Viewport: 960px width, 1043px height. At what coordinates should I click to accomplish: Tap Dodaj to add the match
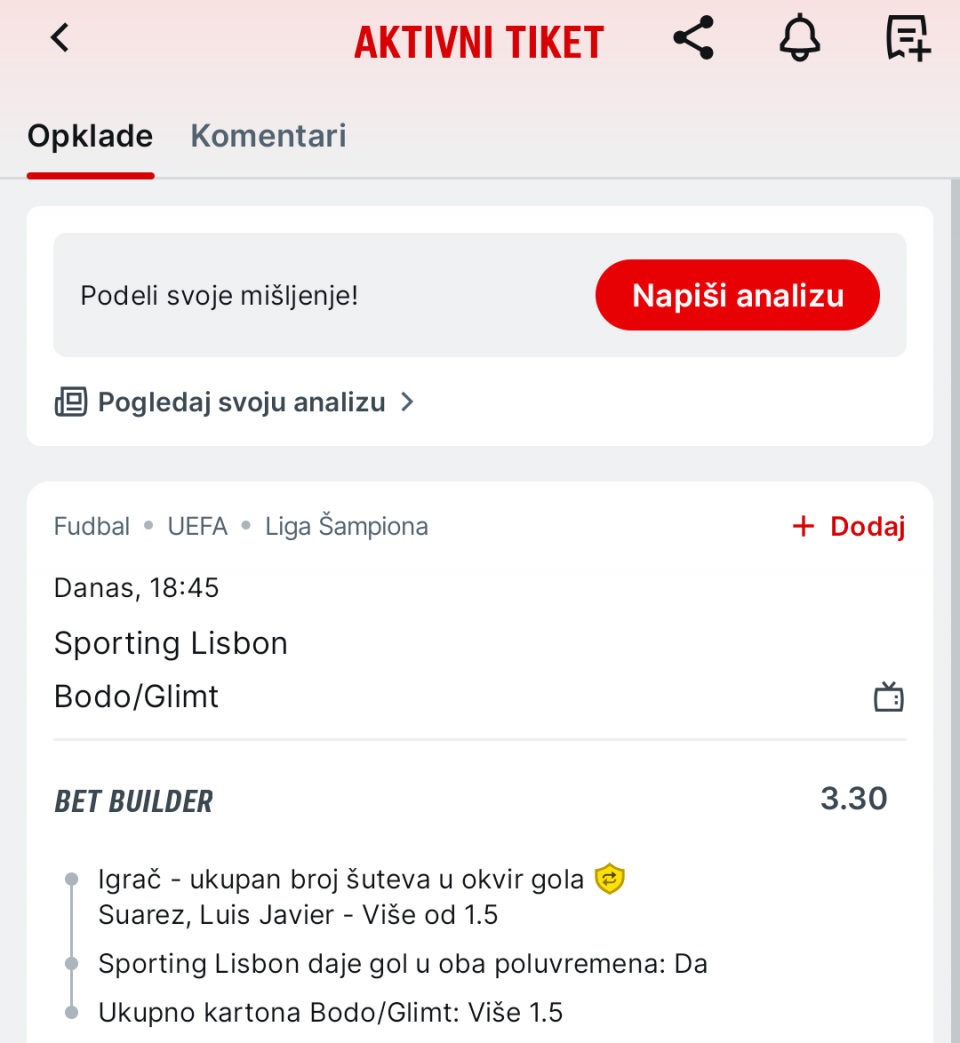coord(848,527)
